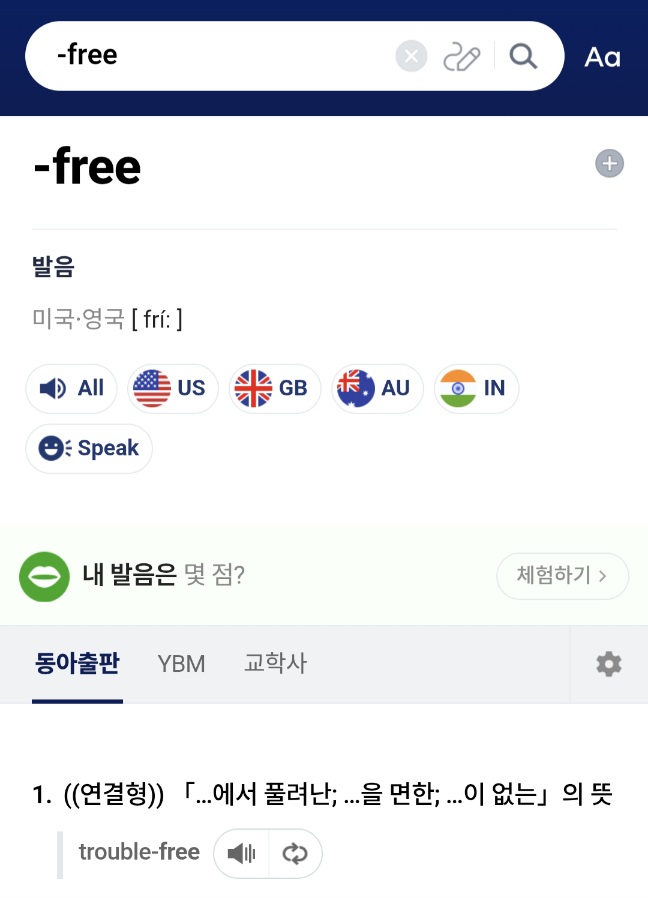Play audio for trouble-free example
This screenshot has height=898, width=648.
point(241,853)
